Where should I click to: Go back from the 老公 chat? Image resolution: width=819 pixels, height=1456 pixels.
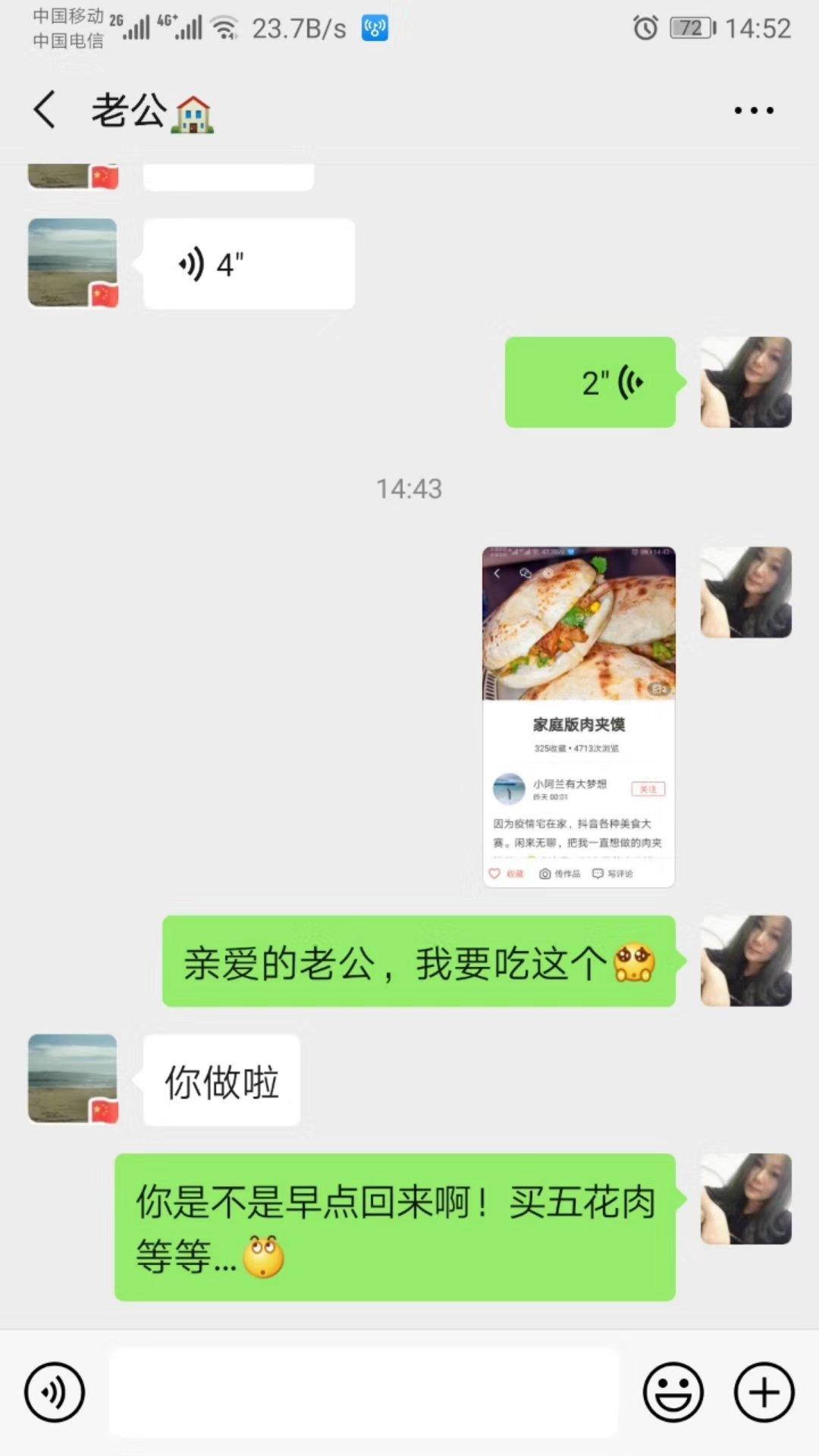point(45,110)
